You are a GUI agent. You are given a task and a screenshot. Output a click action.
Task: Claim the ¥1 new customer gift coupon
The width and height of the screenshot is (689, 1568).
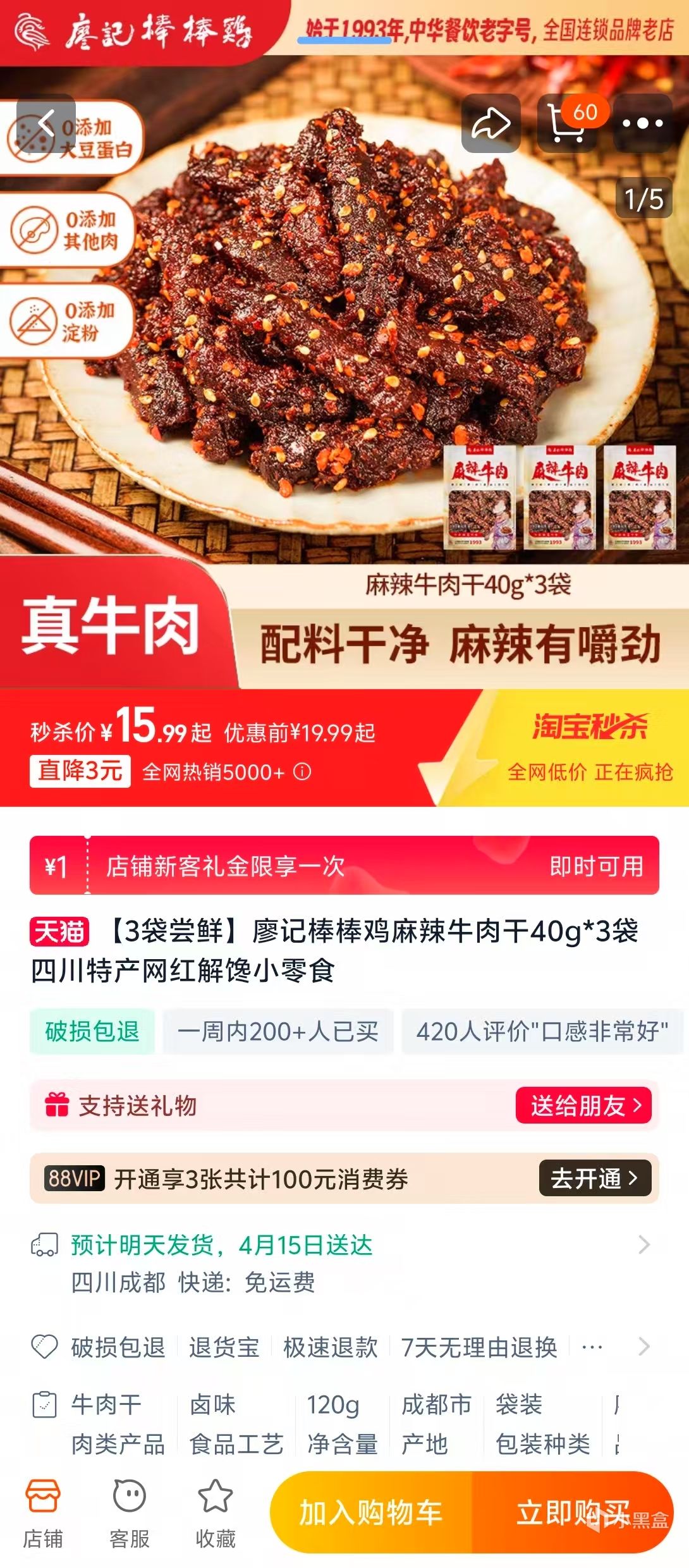(x=344, y=866)
